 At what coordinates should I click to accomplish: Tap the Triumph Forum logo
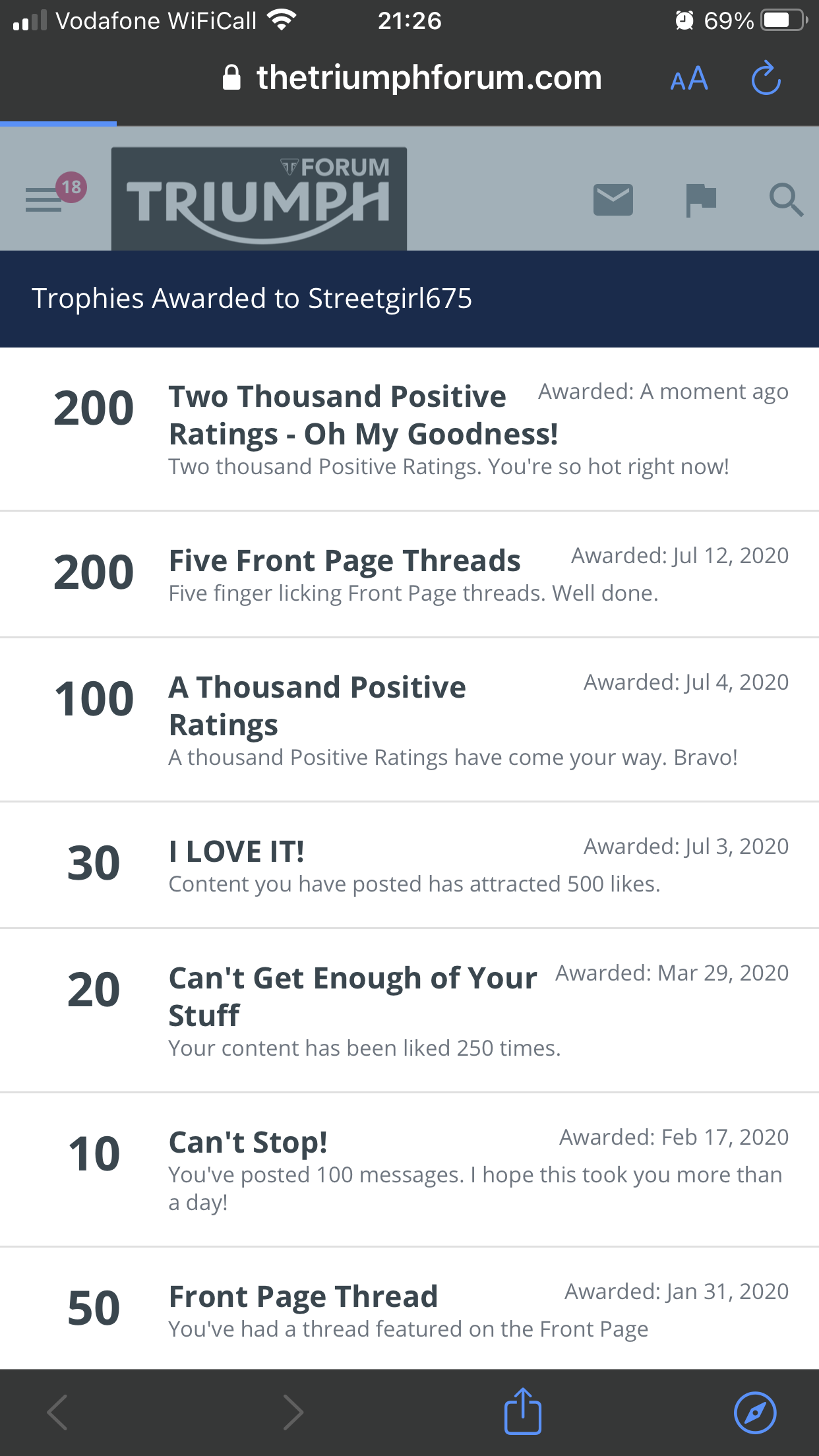(x=258, y=198)
